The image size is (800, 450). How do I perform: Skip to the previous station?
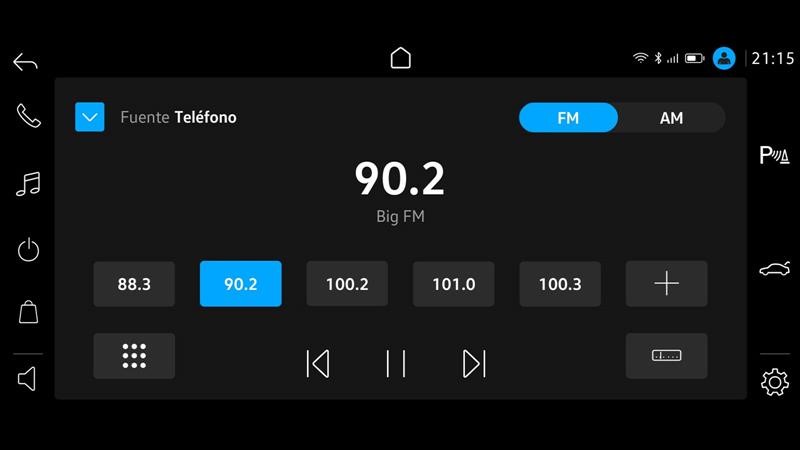click(317, 363)
